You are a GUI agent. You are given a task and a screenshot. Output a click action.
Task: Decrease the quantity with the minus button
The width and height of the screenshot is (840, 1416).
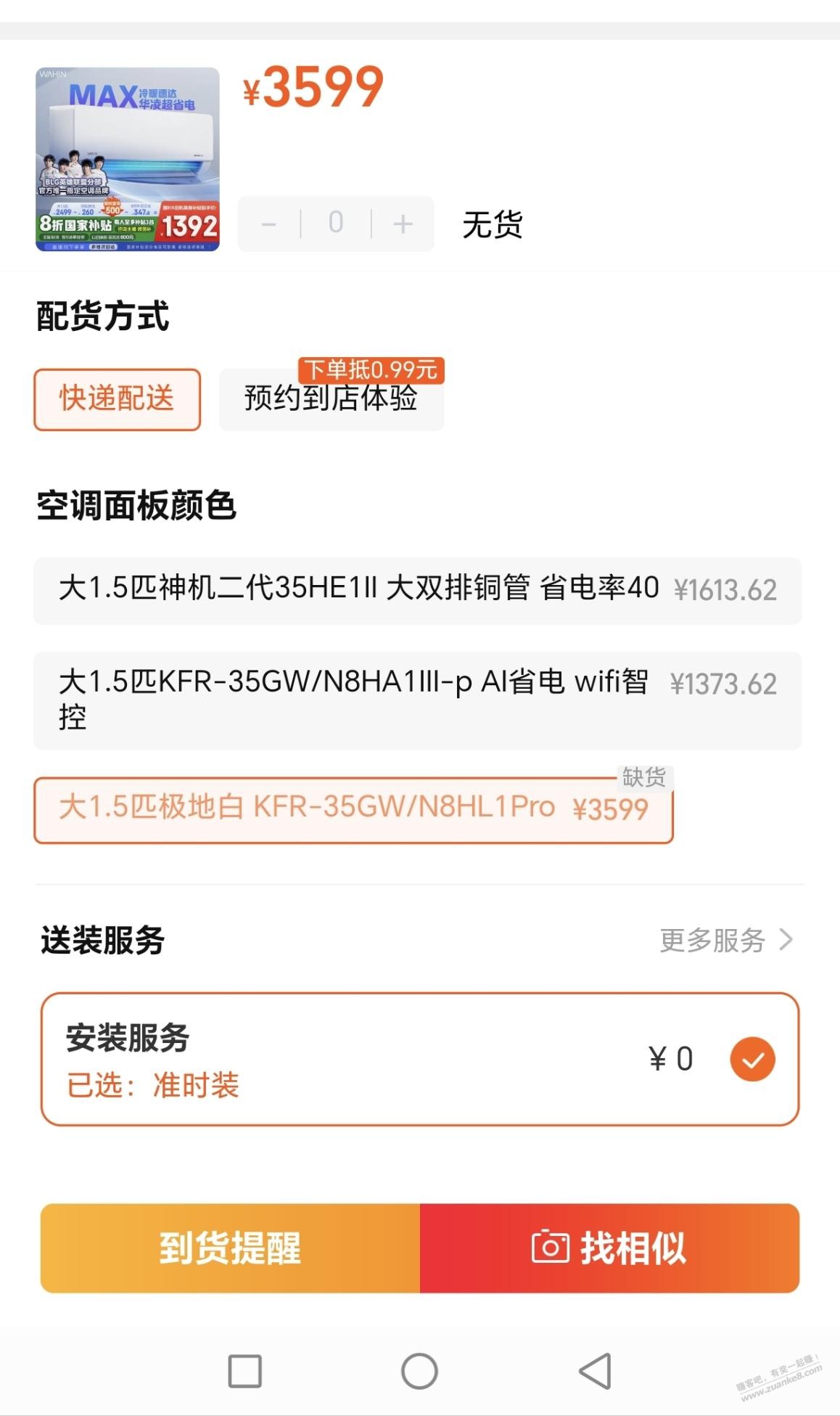pyautogui.click(x=269, y=224)
